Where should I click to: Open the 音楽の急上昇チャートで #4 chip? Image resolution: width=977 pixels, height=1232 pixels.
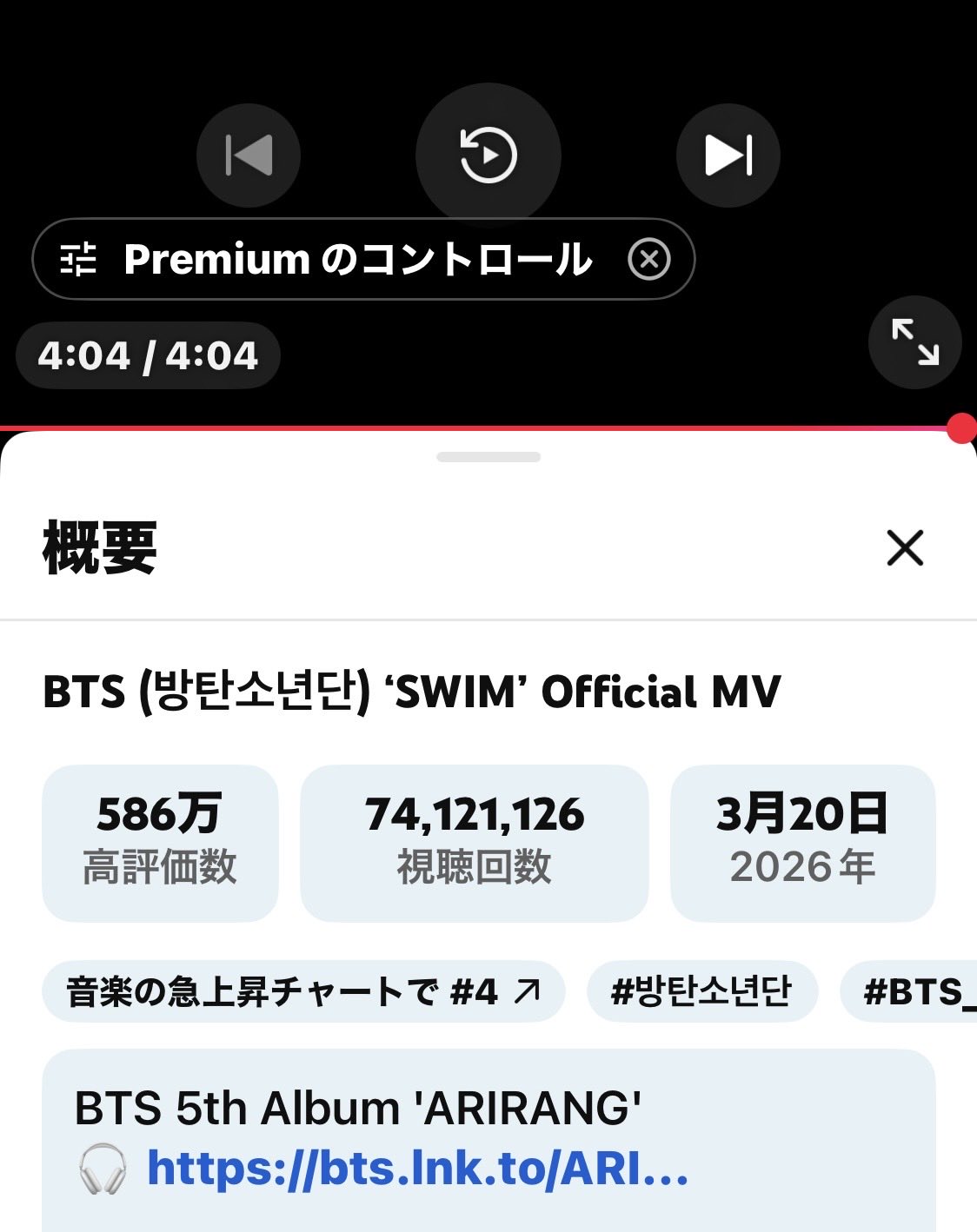tap(303, 991)
